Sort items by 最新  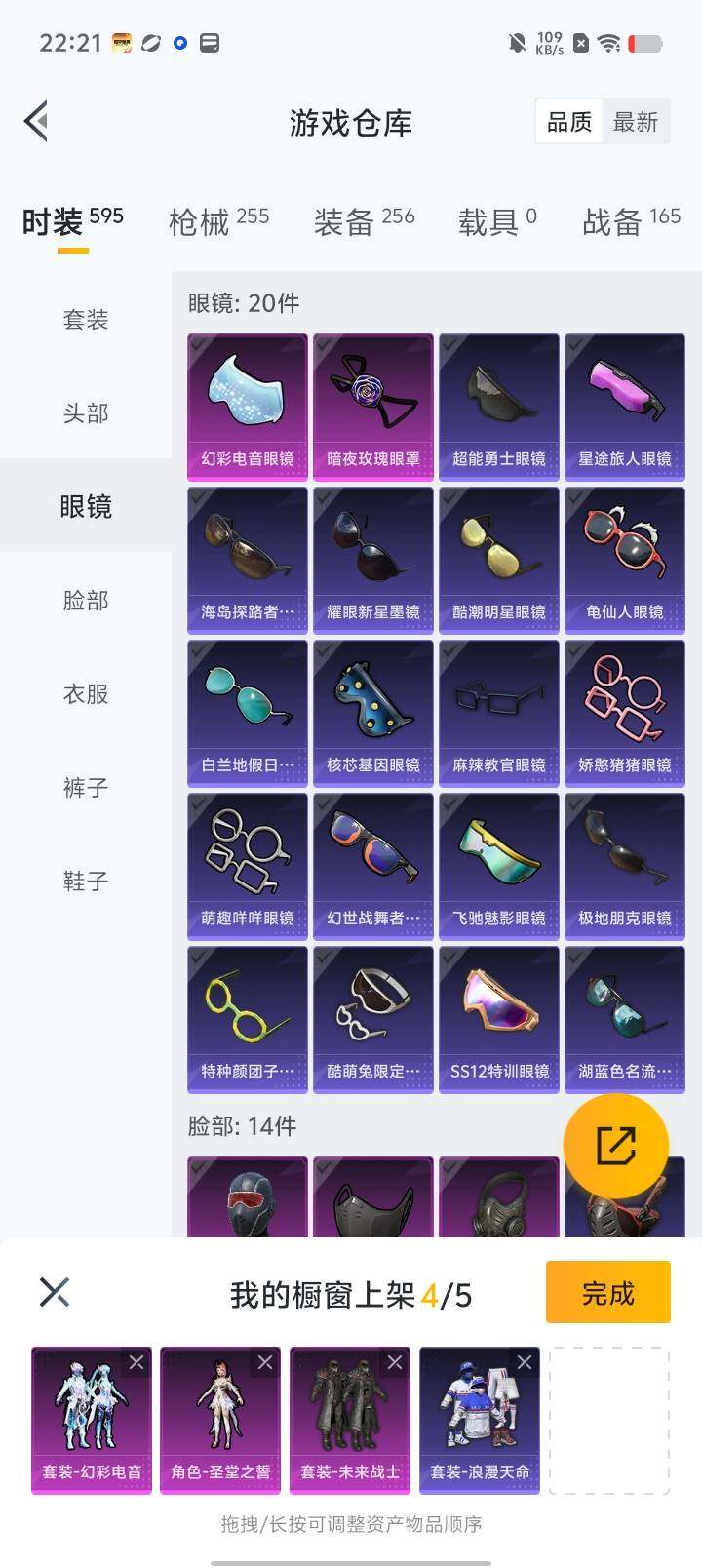pos(635,122)
